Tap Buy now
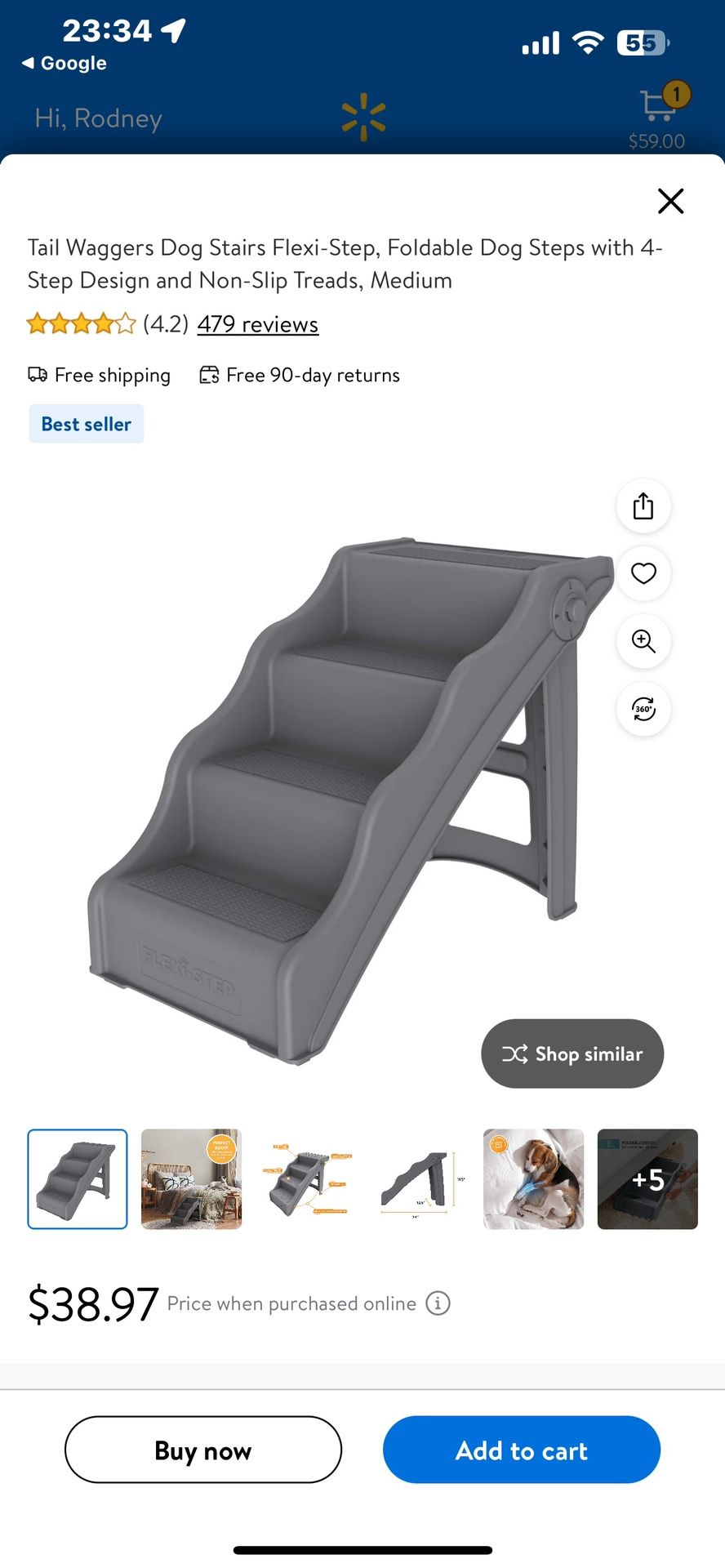The width and height of the screenshot is (725, 1568). pos(203,1450)
